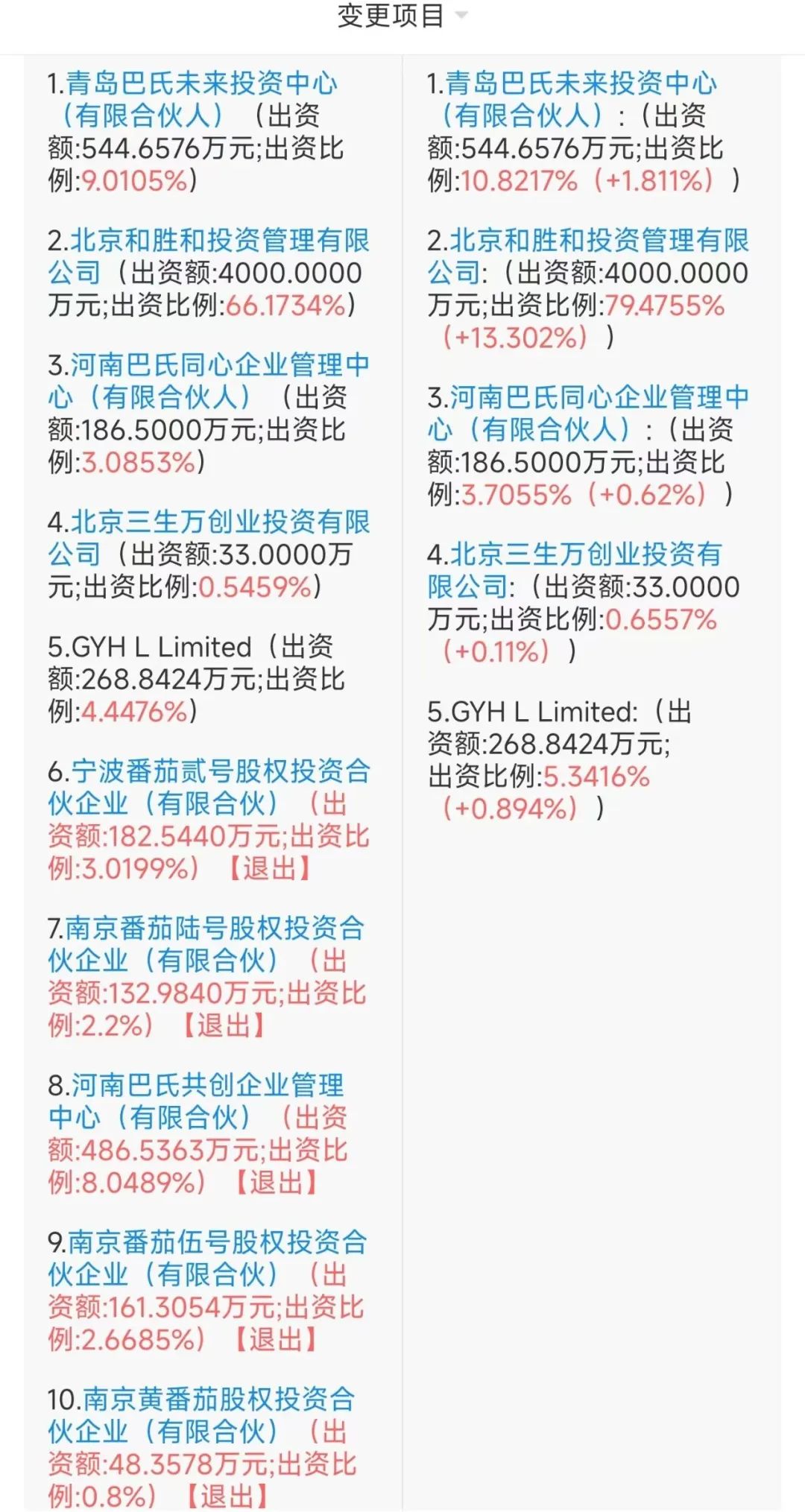
Task: Open 宁波番茄贰号股权投资合伙企业 link
Action: (x=221, y=771)
